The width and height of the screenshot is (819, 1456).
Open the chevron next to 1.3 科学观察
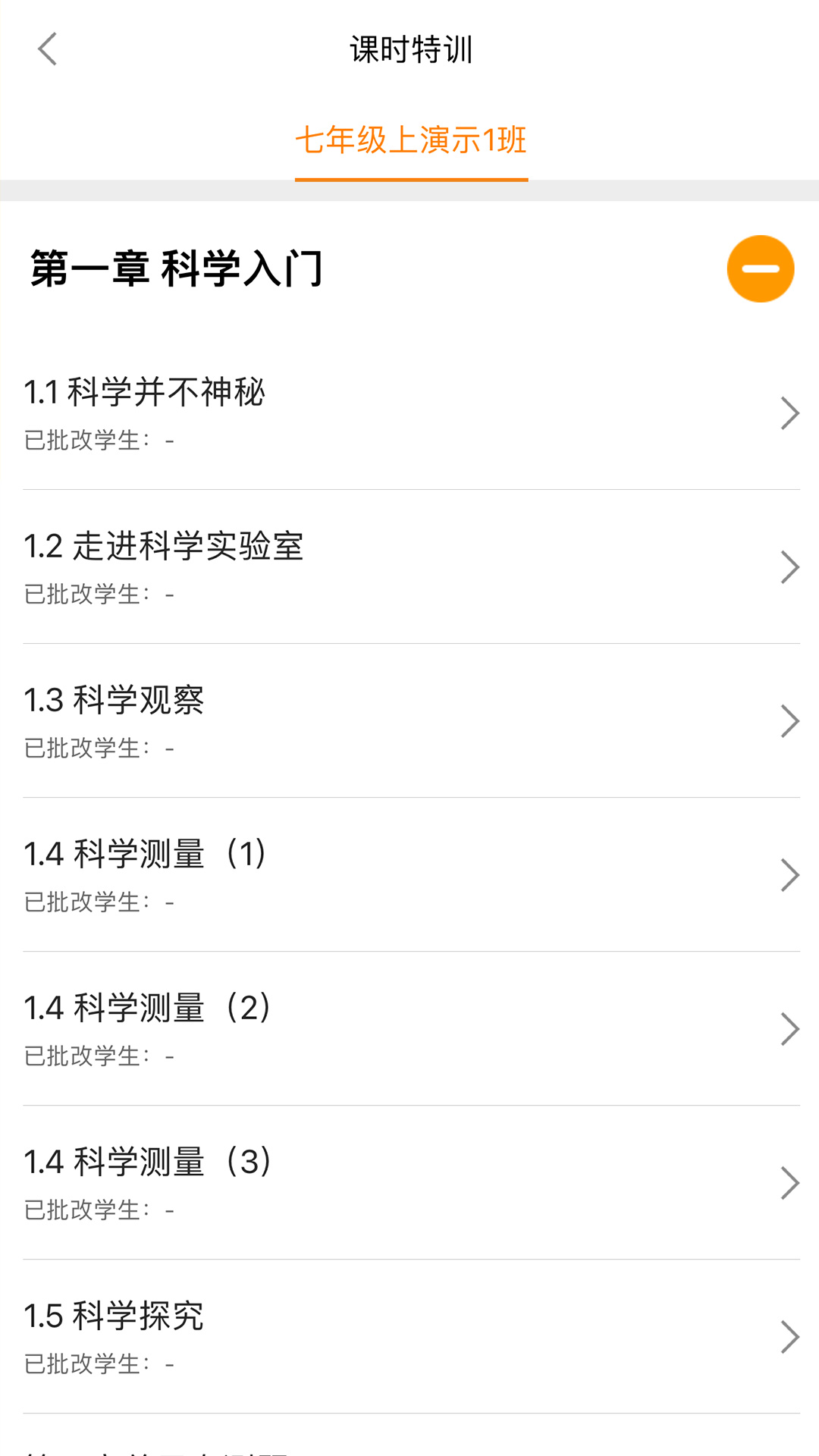(790, 721)
